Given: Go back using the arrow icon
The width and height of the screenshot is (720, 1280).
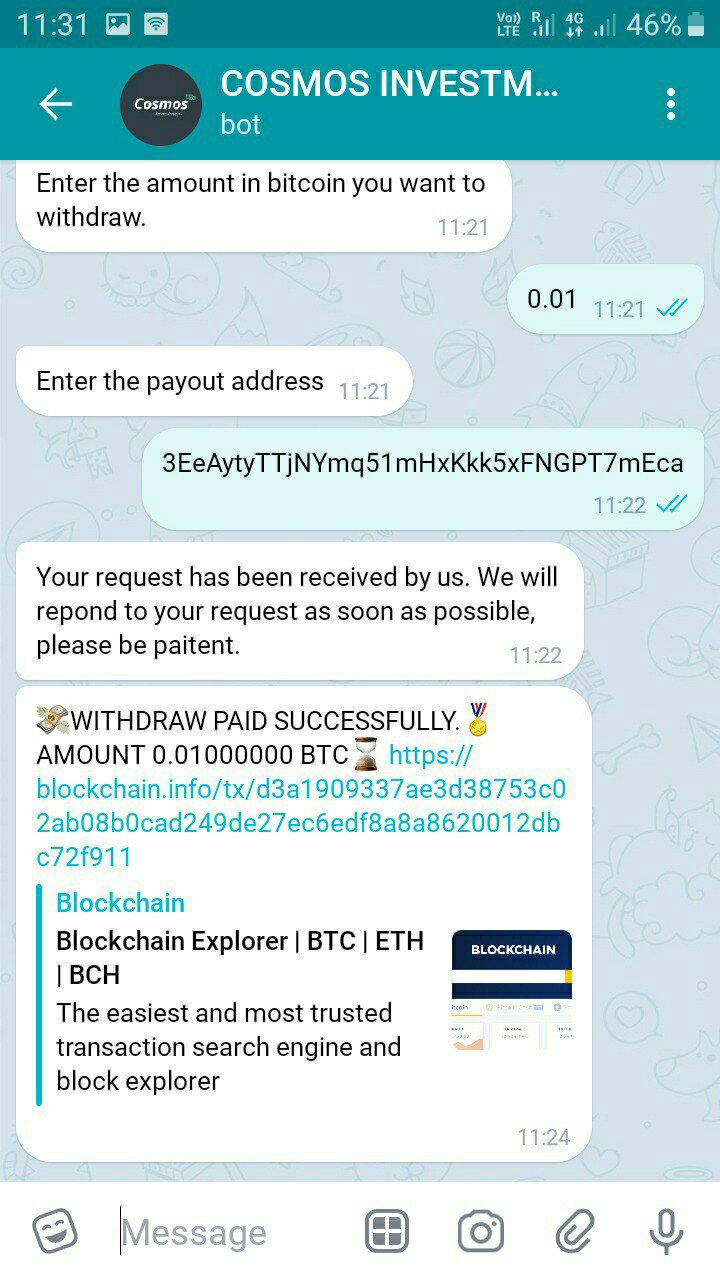Looking at the screenshot, I should coord(55,104).
